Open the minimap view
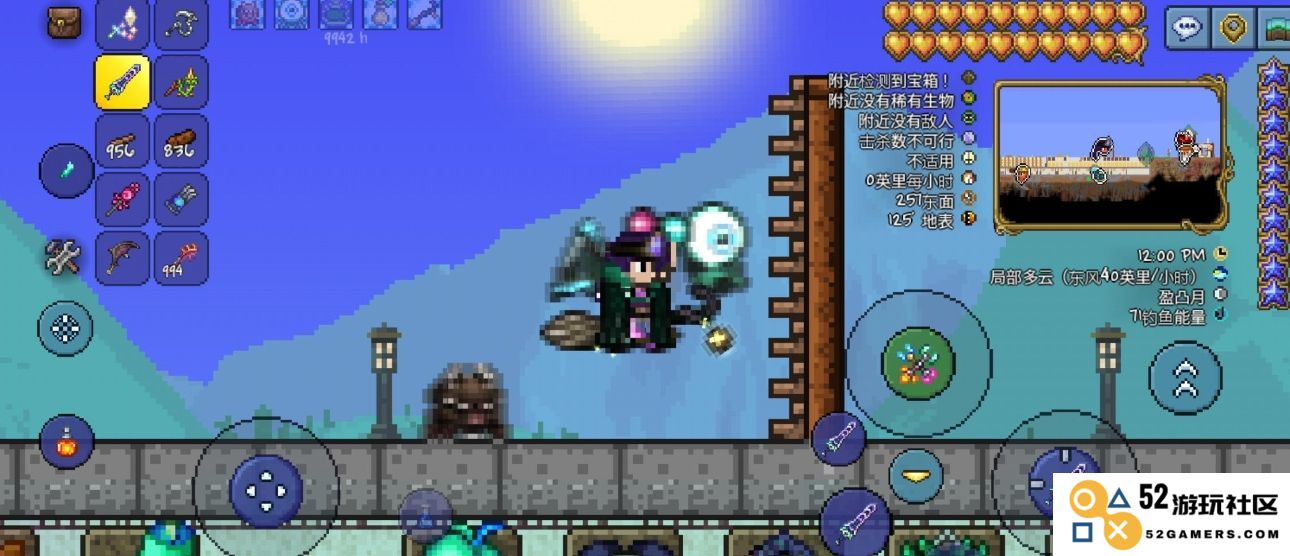1290x556 pixels. click(1110, 158)
